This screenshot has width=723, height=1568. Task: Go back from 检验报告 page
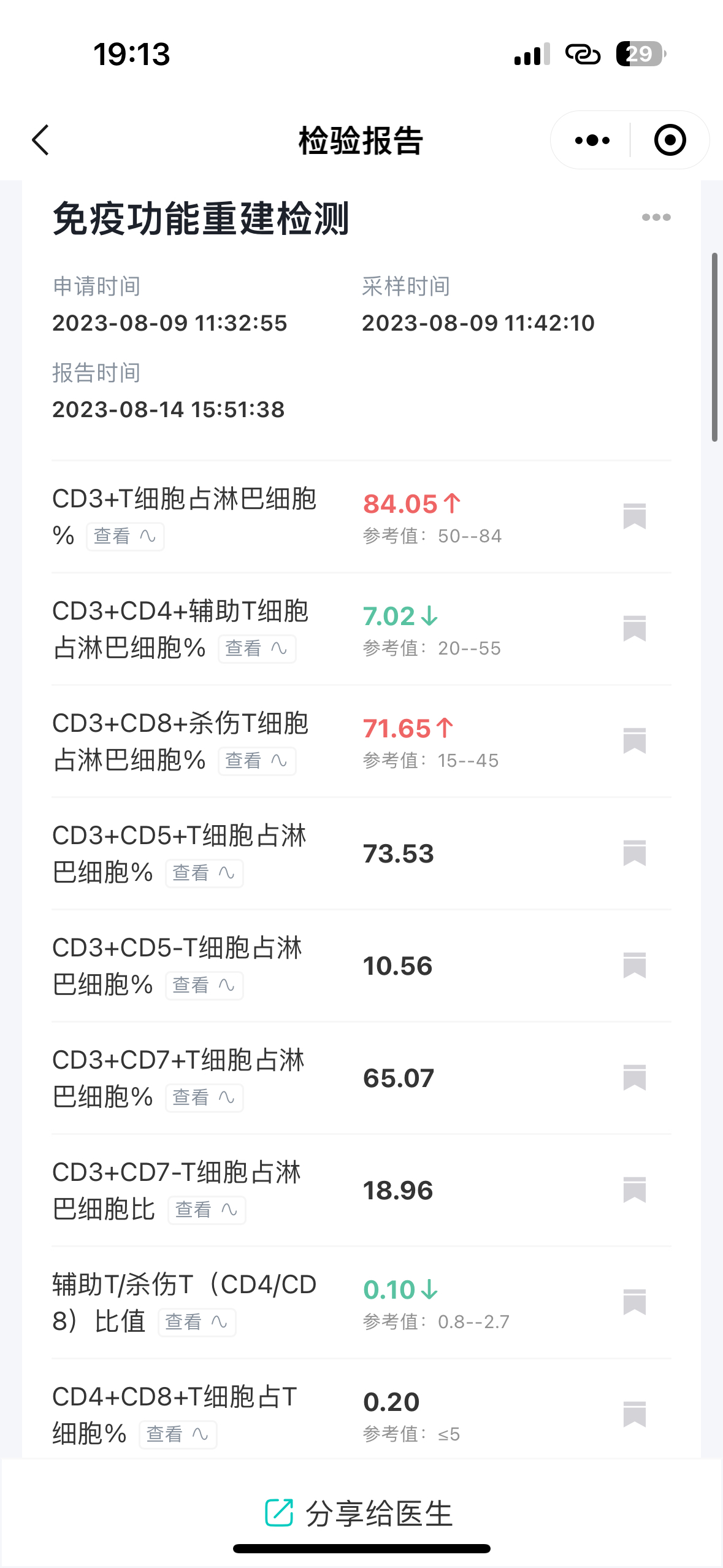40,140
